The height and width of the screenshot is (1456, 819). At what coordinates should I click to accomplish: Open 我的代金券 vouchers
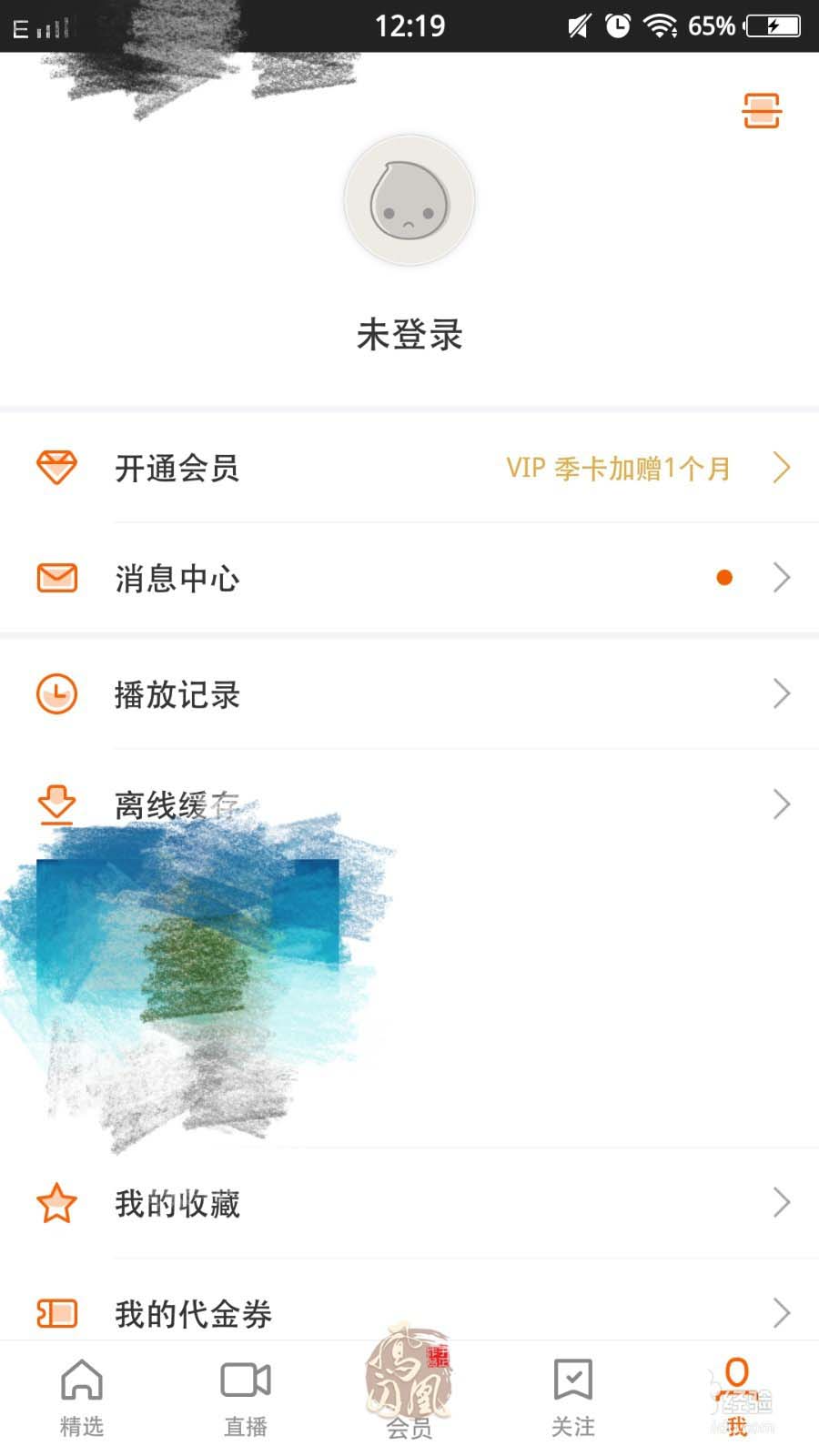point(409,1312)
